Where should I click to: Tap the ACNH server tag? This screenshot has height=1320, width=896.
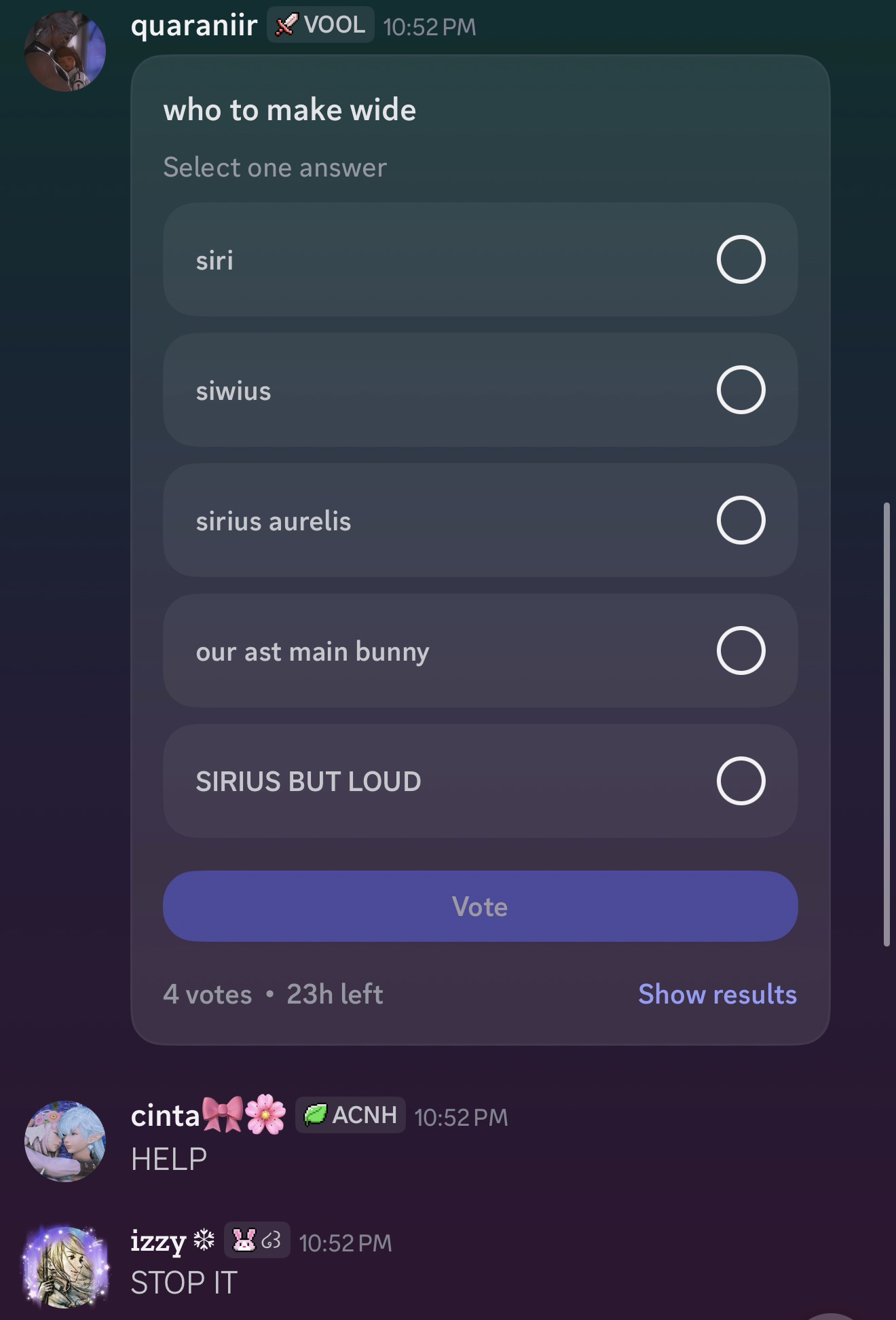pos(350,1114)
